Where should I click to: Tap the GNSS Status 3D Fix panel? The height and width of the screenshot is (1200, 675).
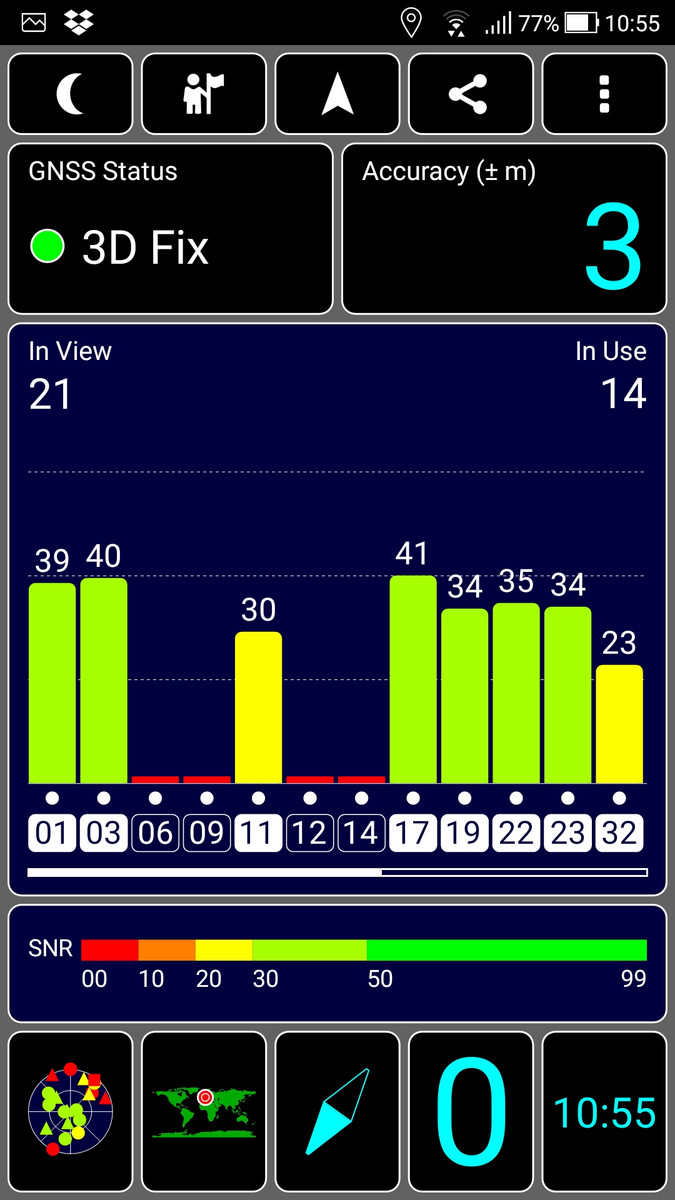pyautogui.click(x=170, y=229)
